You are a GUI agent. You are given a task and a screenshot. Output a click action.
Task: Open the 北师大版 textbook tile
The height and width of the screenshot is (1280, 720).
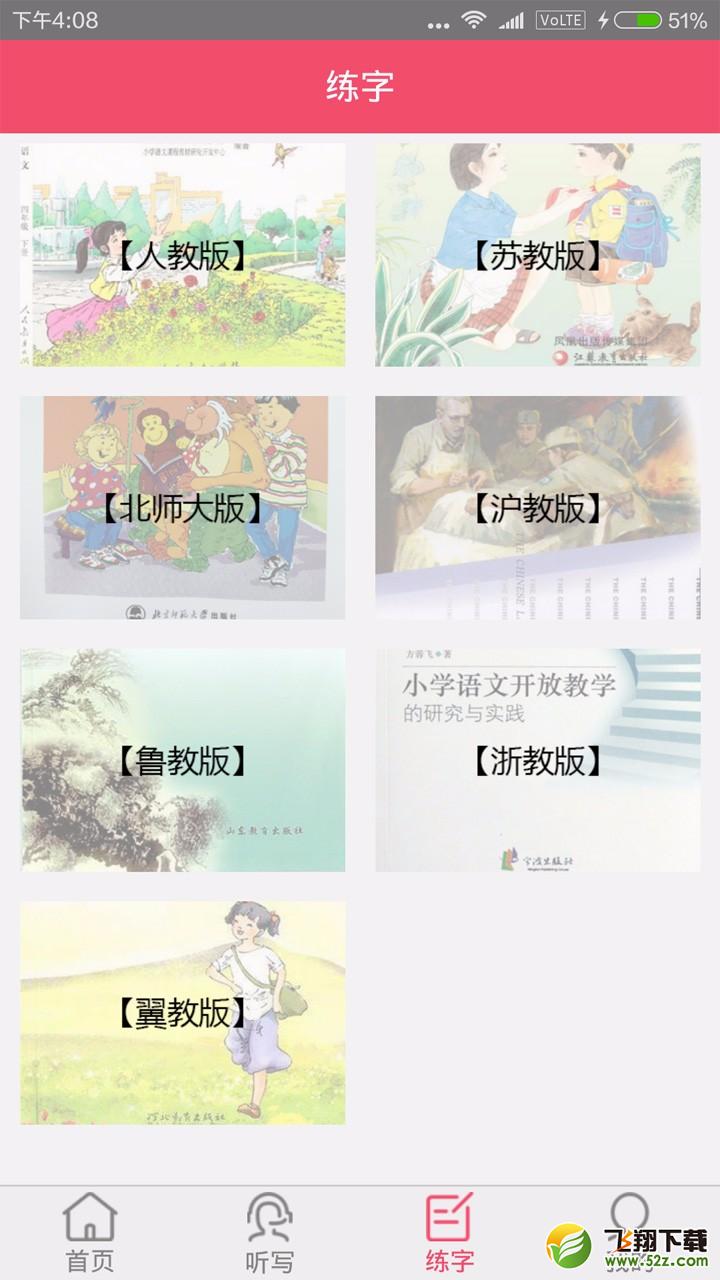coord(183,508)
